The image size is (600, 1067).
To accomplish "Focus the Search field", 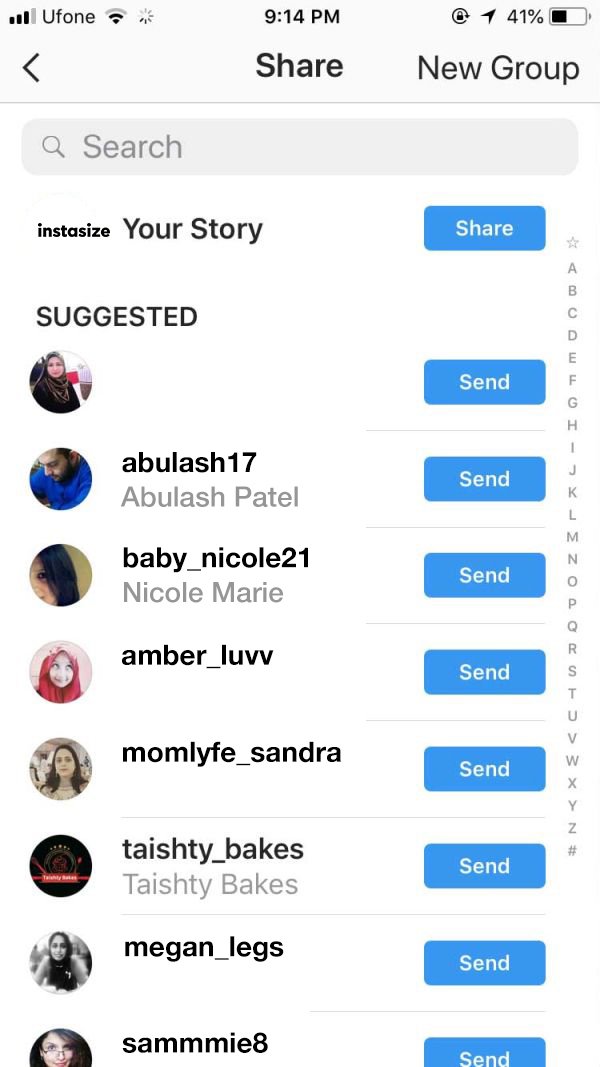I will click(x=300, y=147).
